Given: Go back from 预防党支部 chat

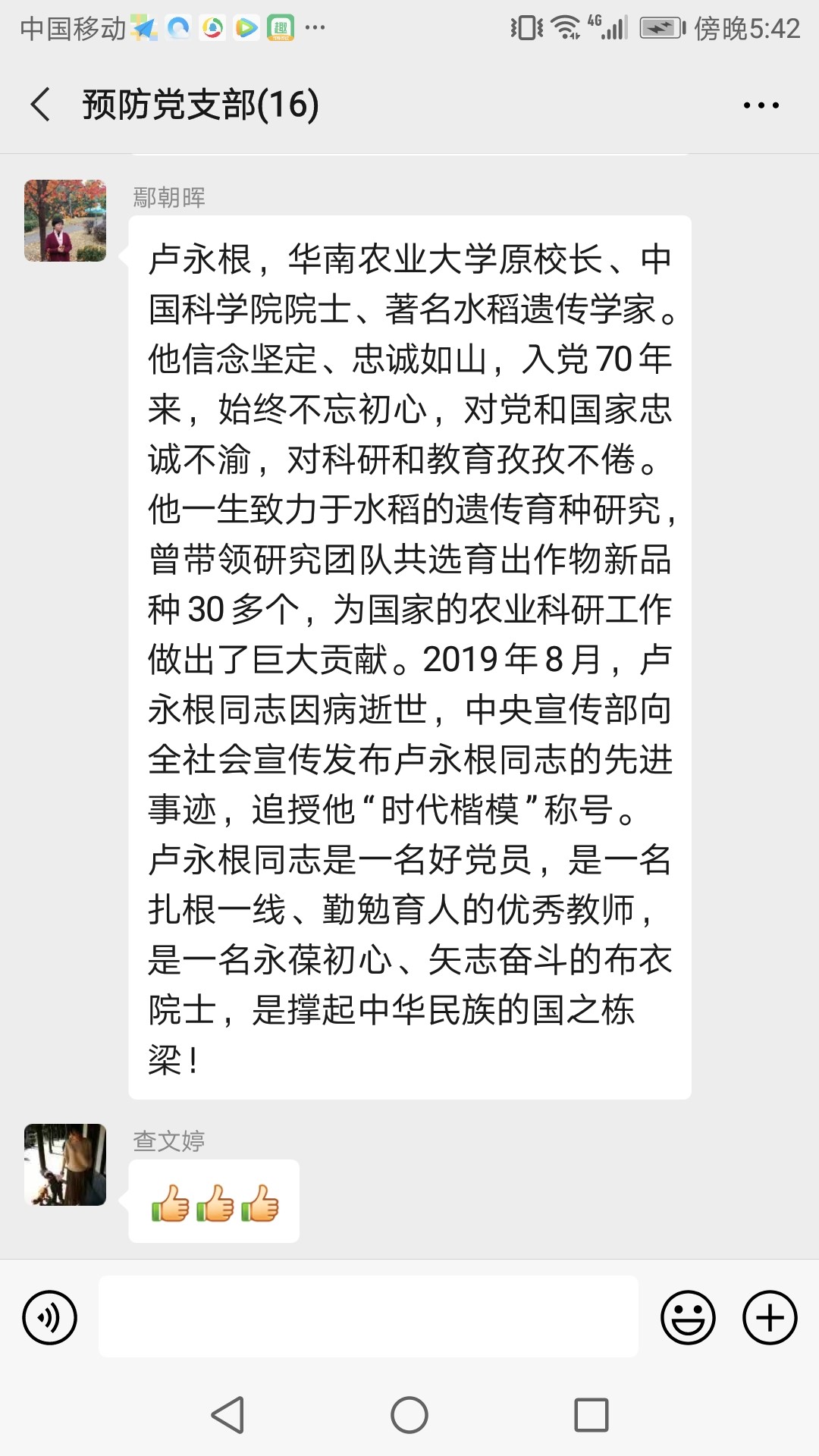Looking at the screenshot, I should point(41,105).
